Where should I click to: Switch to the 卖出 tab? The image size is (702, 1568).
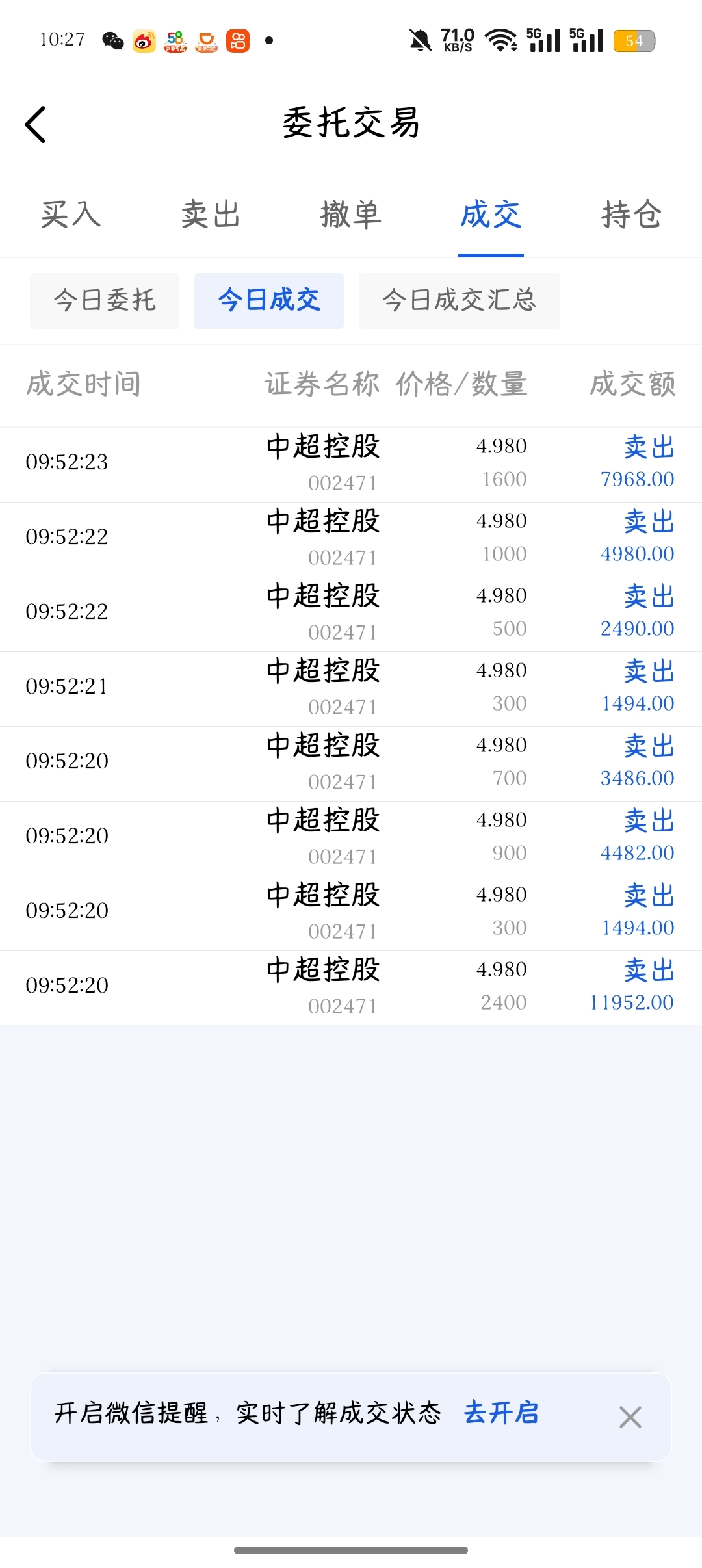pos(211,215)
